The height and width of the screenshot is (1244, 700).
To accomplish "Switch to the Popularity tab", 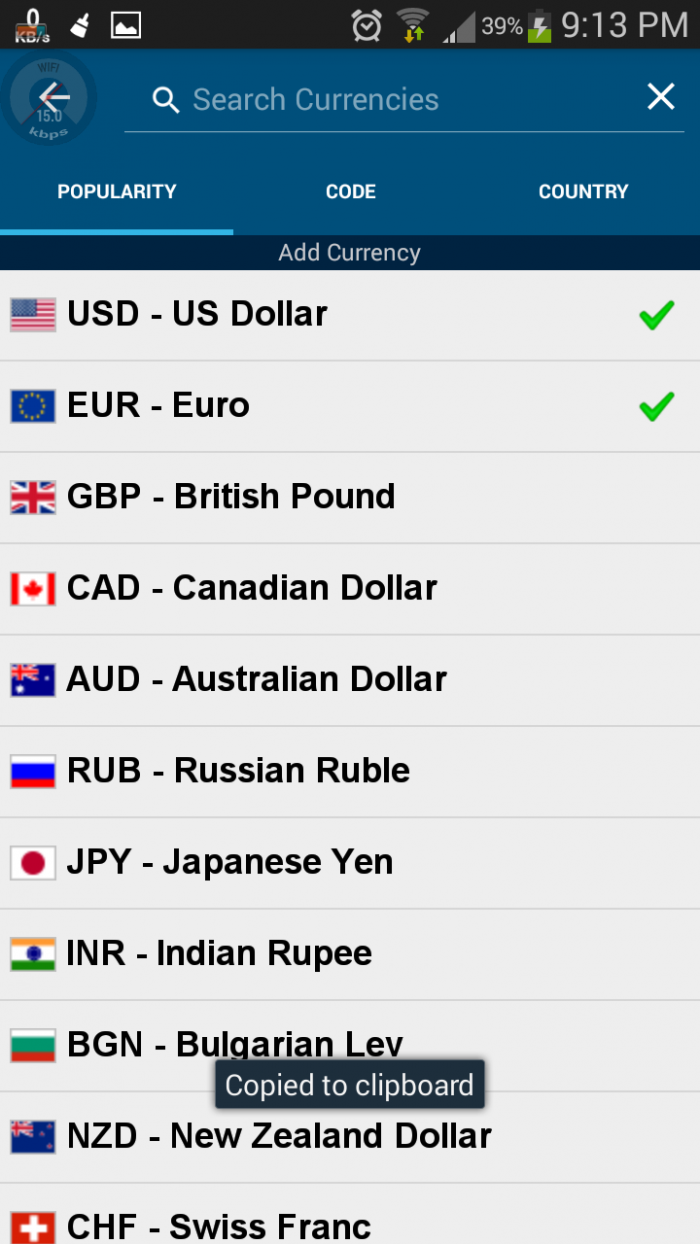I will coord(117,192).
